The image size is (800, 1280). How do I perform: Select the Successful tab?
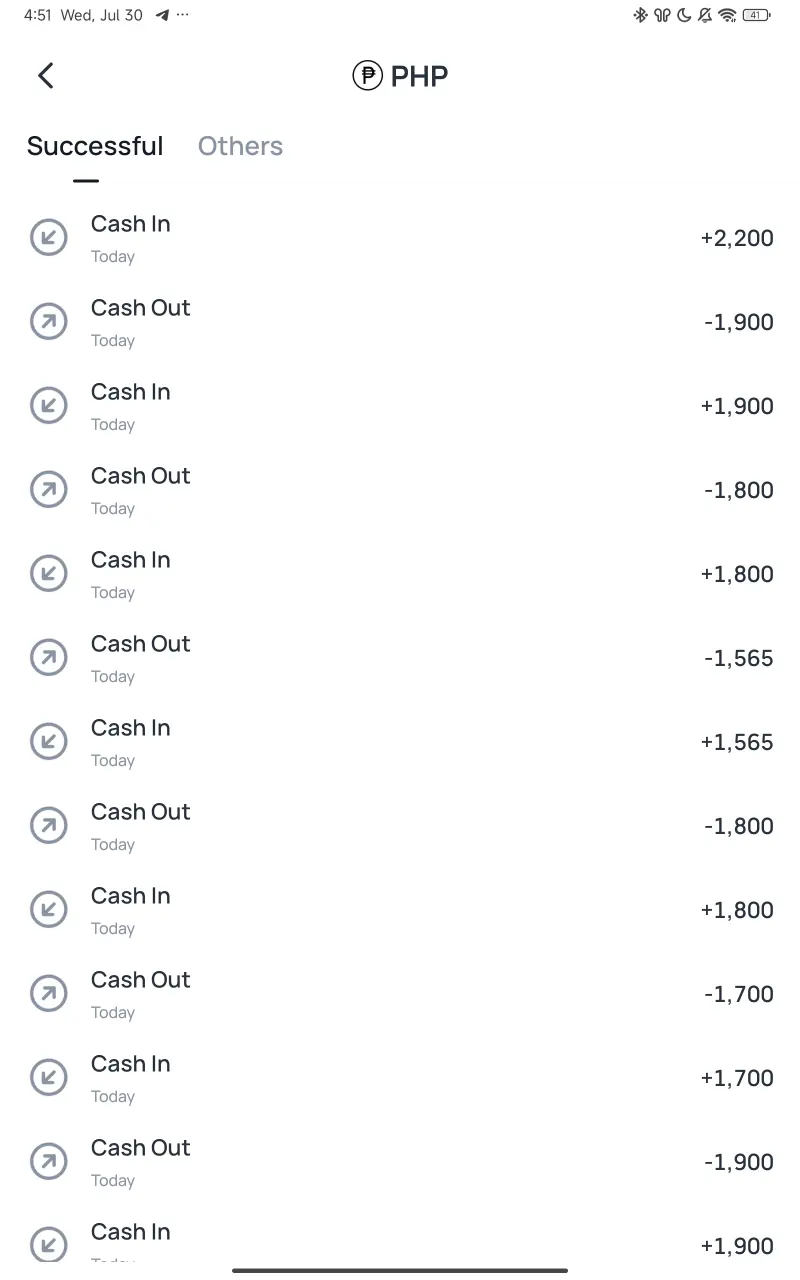(x=95, y=146)
